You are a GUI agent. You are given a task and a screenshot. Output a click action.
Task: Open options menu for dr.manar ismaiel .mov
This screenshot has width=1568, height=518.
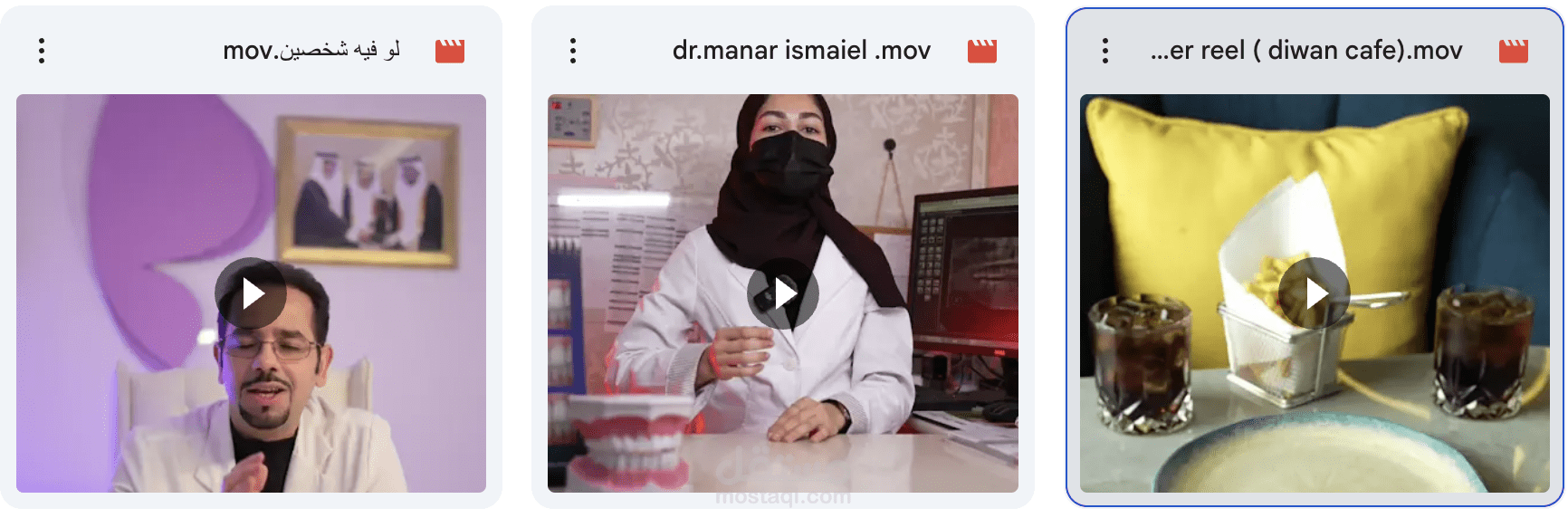click(573, 51)
